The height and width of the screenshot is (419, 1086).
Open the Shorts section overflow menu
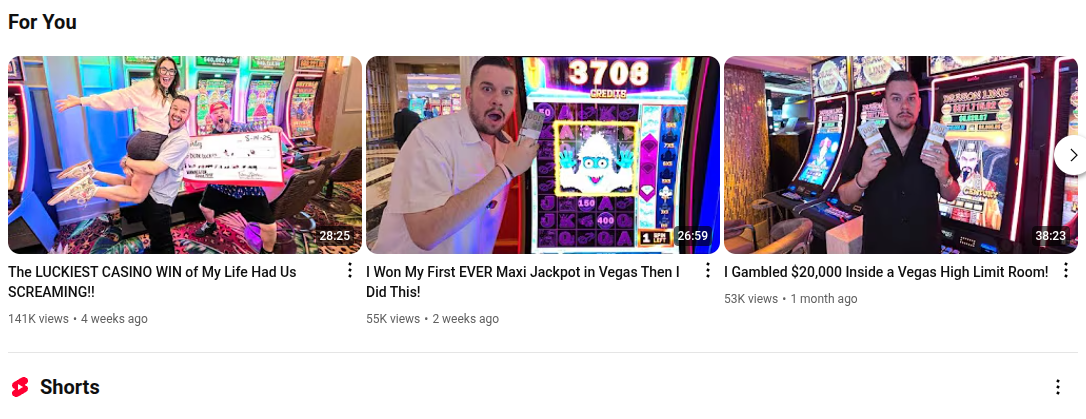pyautogui.click(x=1058, y=387)
